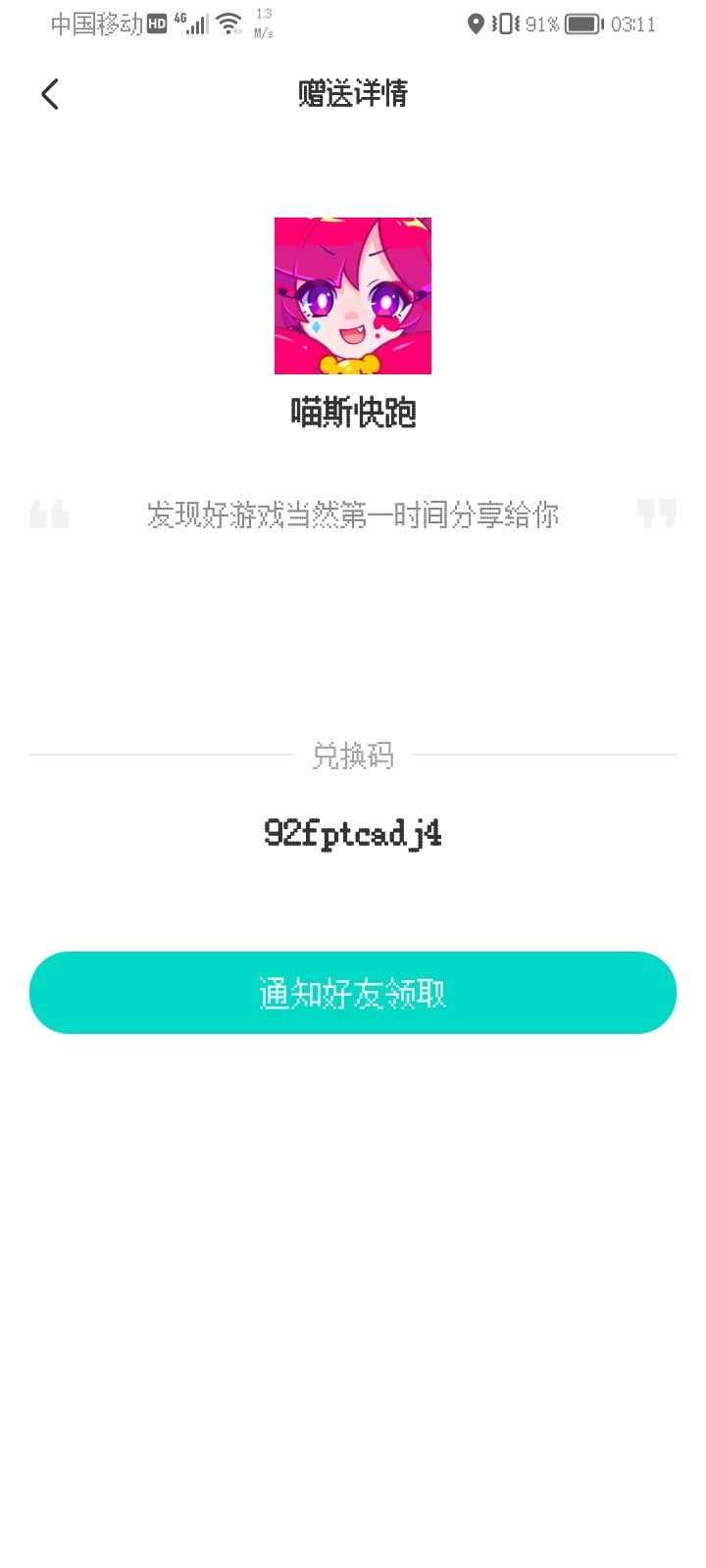Viewport: 706px width, 1568px height.
Task: Tap the game name 喵斯快跑
Action: (353, 413)
